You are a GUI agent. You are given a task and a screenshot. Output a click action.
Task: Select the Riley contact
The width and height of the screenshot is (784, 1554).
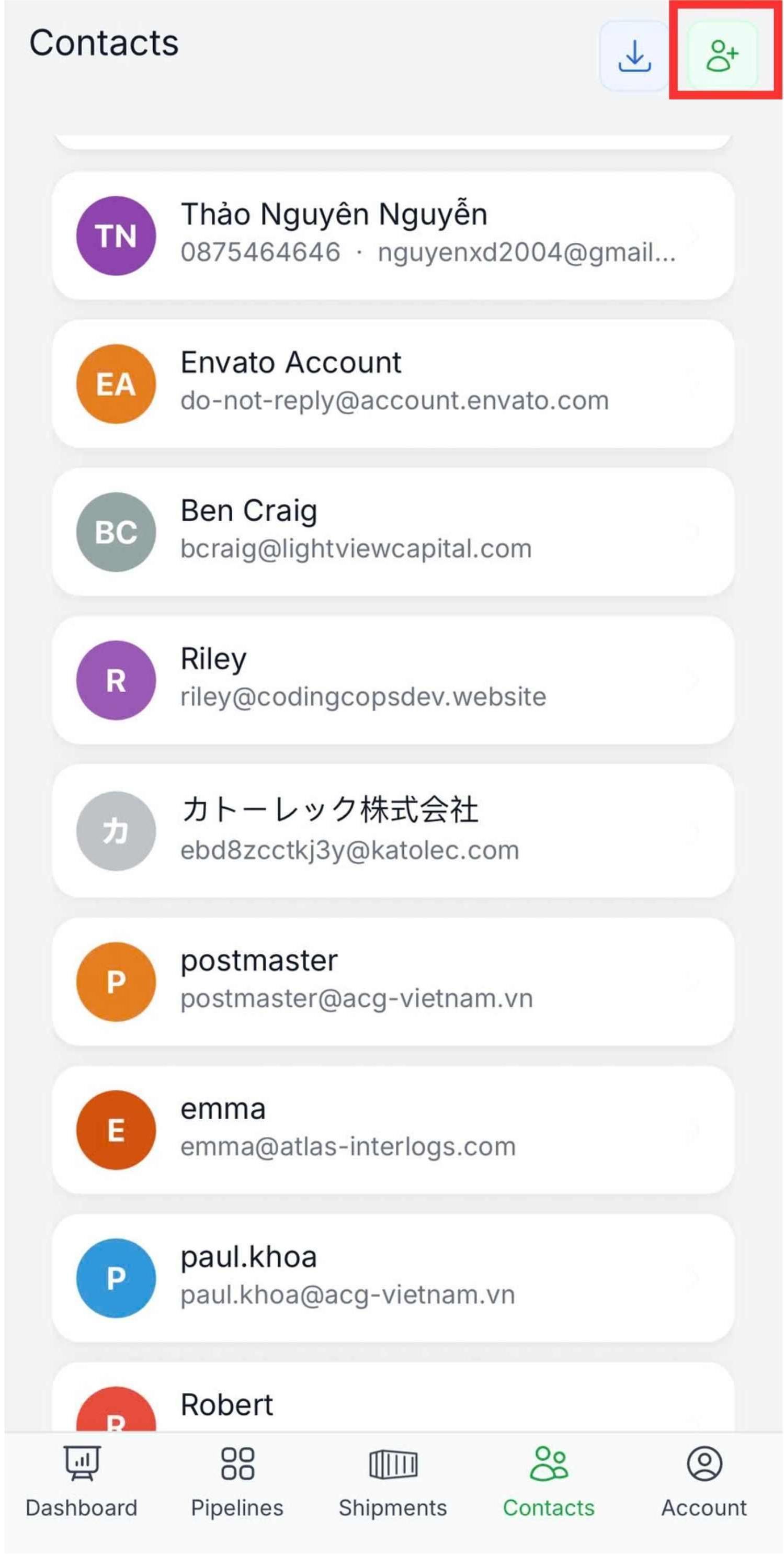tap(393, 680)
